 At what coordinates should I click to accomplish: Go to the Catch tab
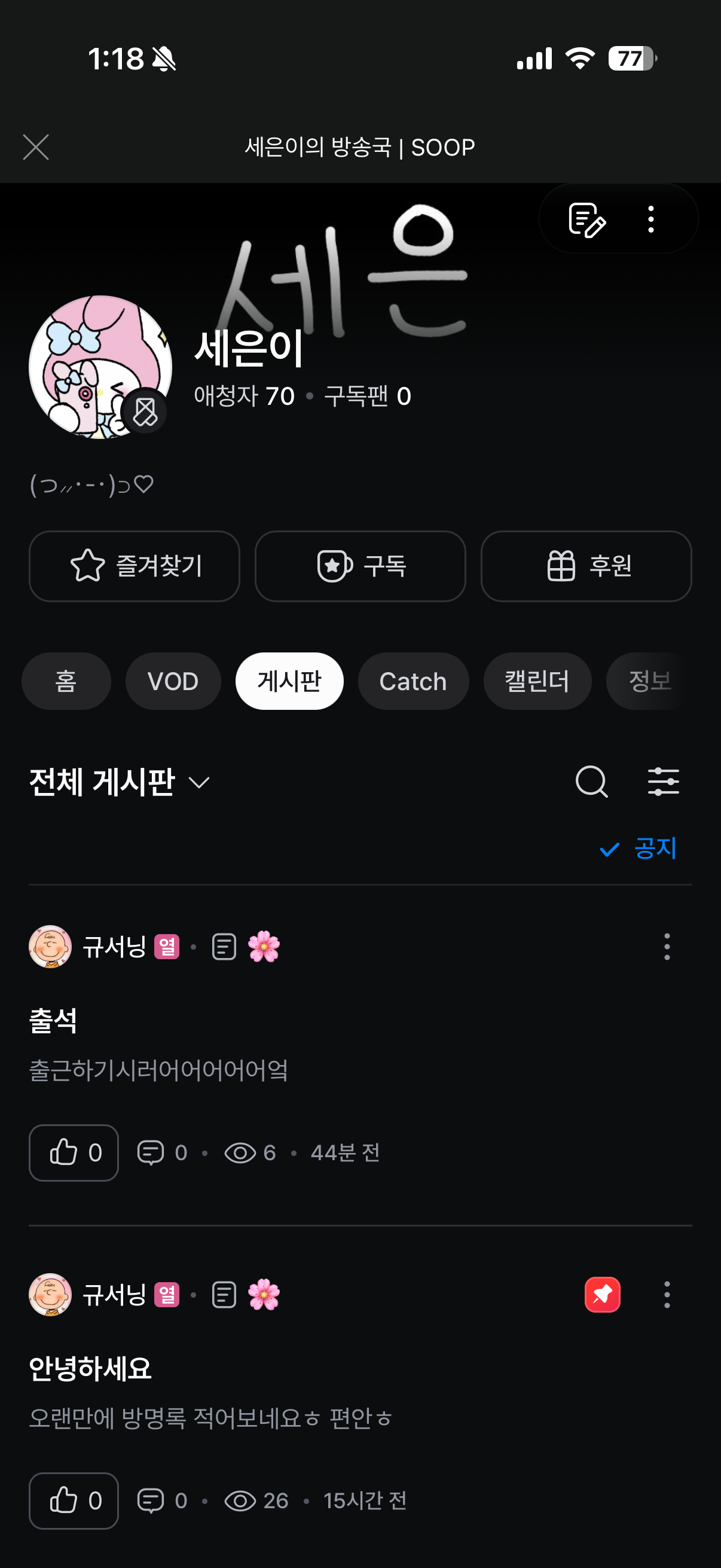click(413, 681)
